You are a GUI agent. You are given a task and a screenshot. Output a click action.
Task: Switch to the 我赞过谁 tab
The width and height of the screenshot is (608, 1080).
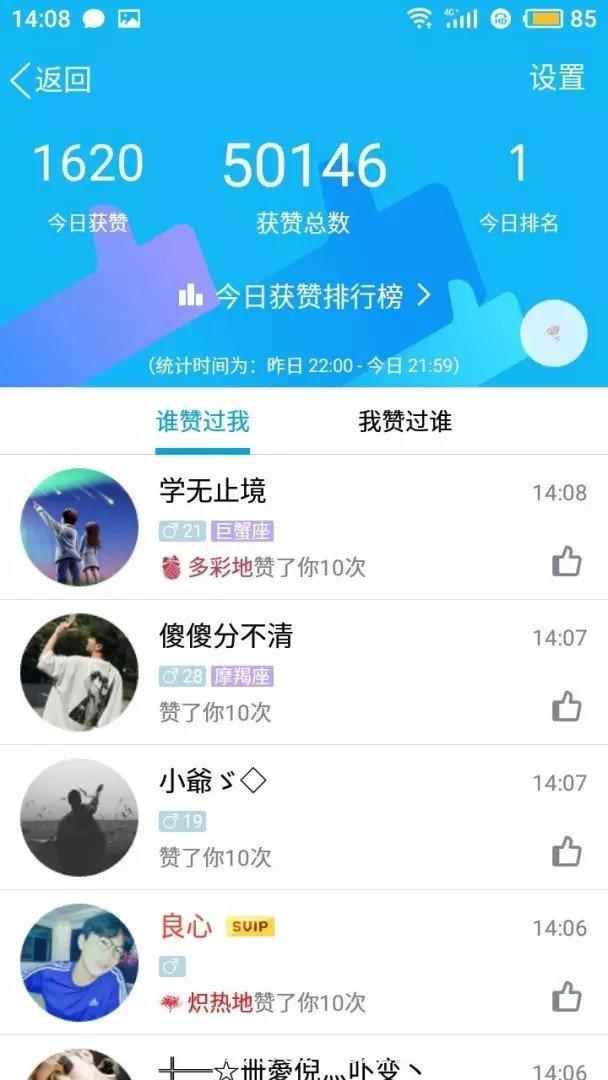pos(405,421)
